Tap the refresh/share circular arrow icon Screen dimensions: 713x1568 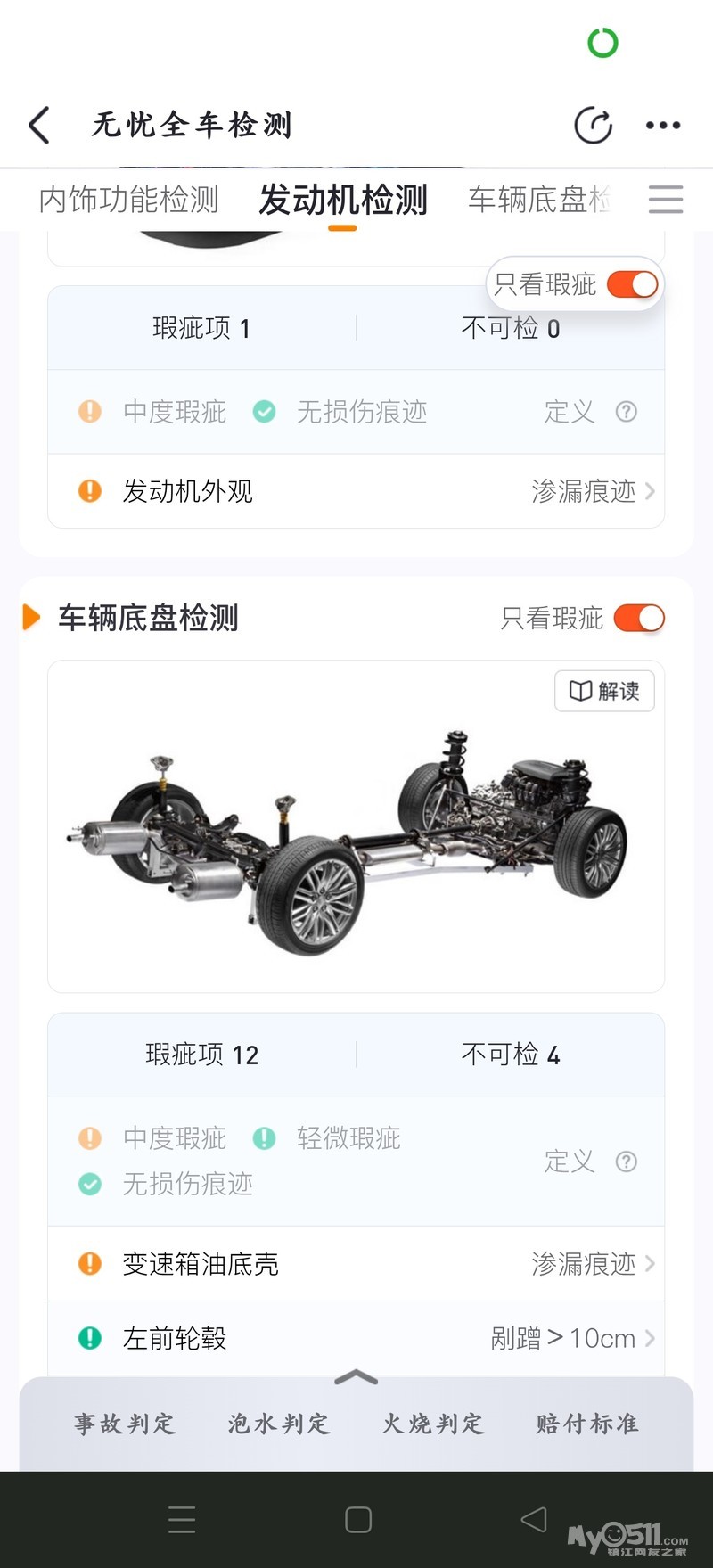pyautogui.click(x=593, y=126)
